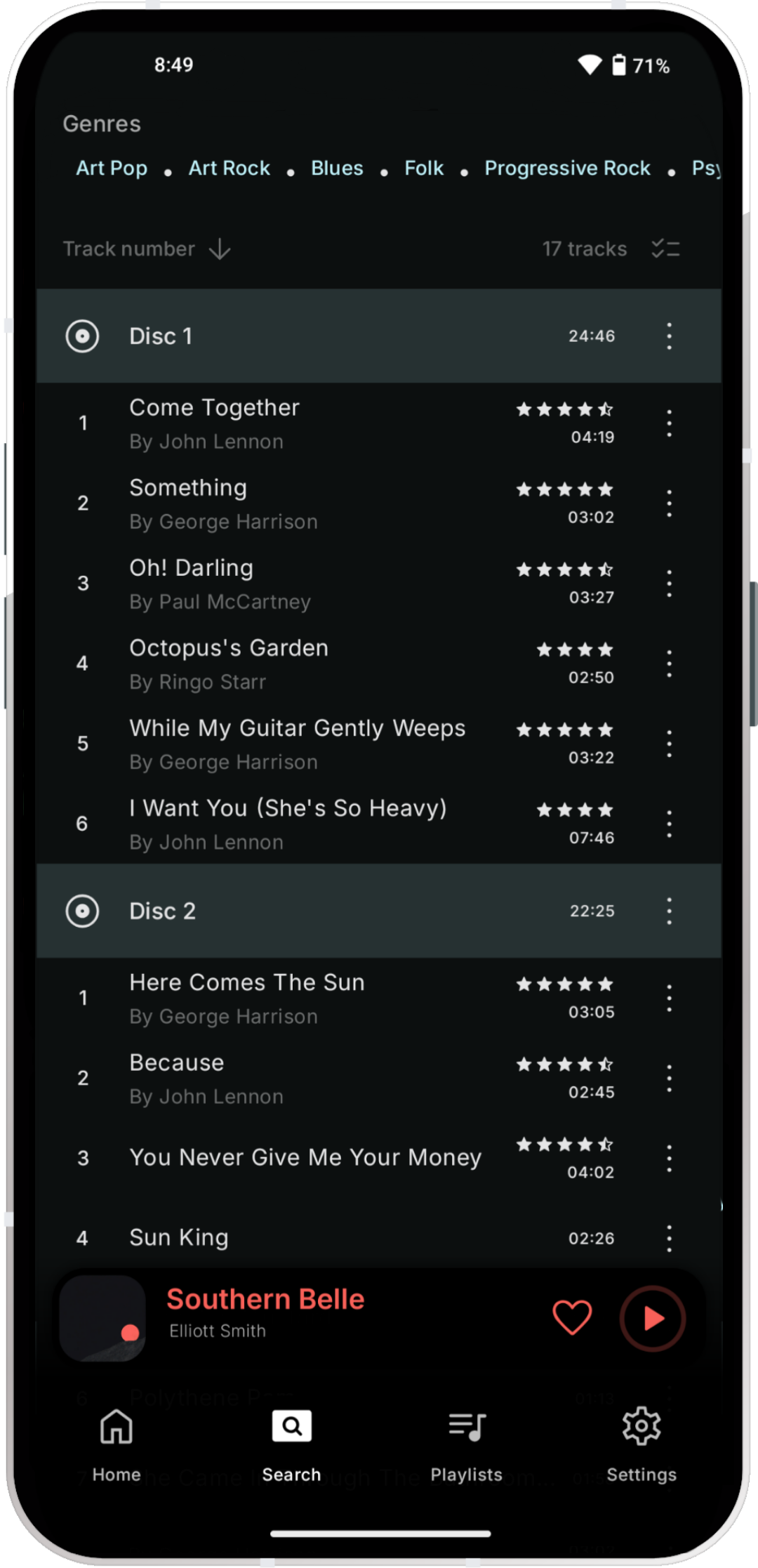Open options for the track Because
Image resolution: width=758 pixels, height=1568 pixels.
(669, 1078)
